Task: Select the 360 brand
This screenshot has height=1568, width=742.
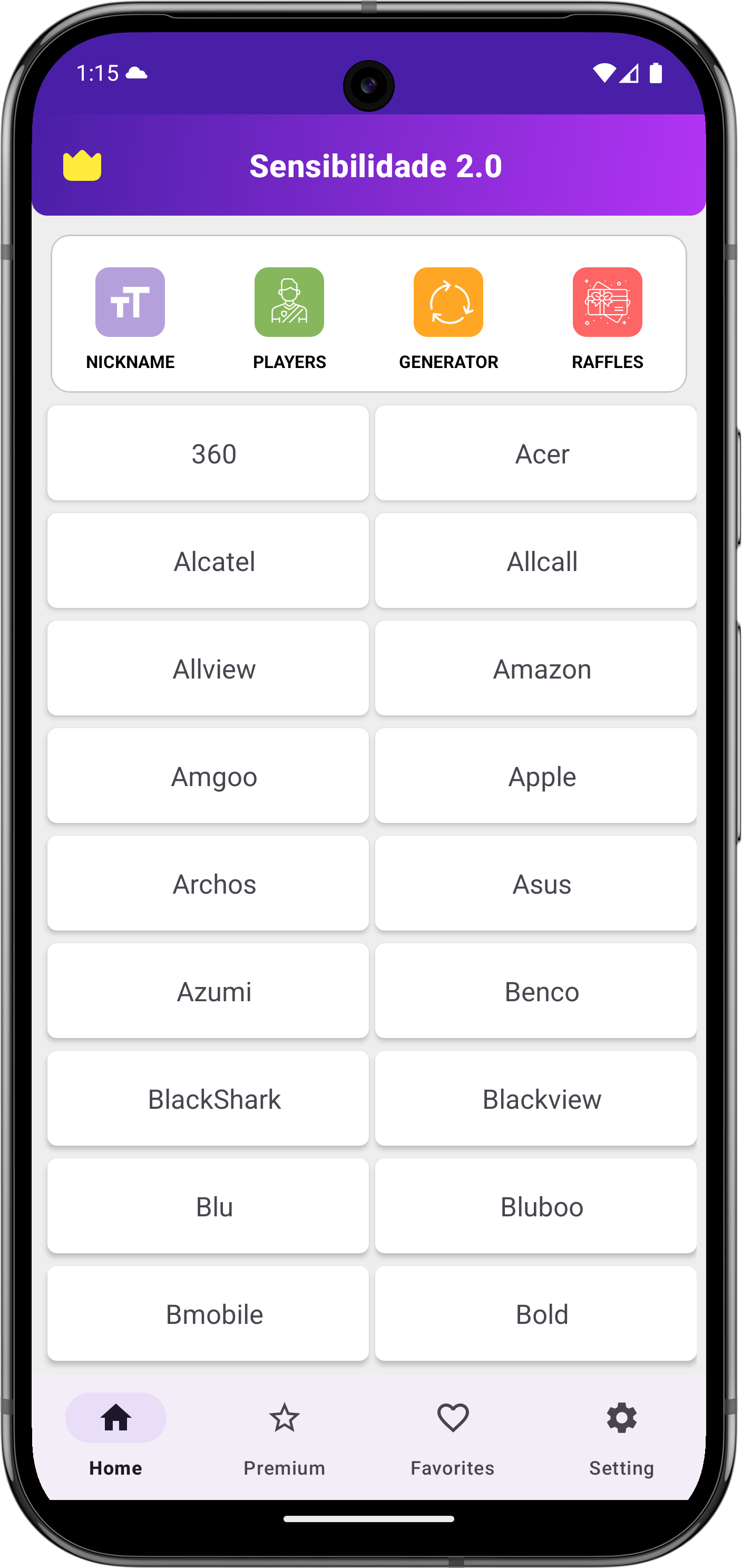Action: click(208, 453)
